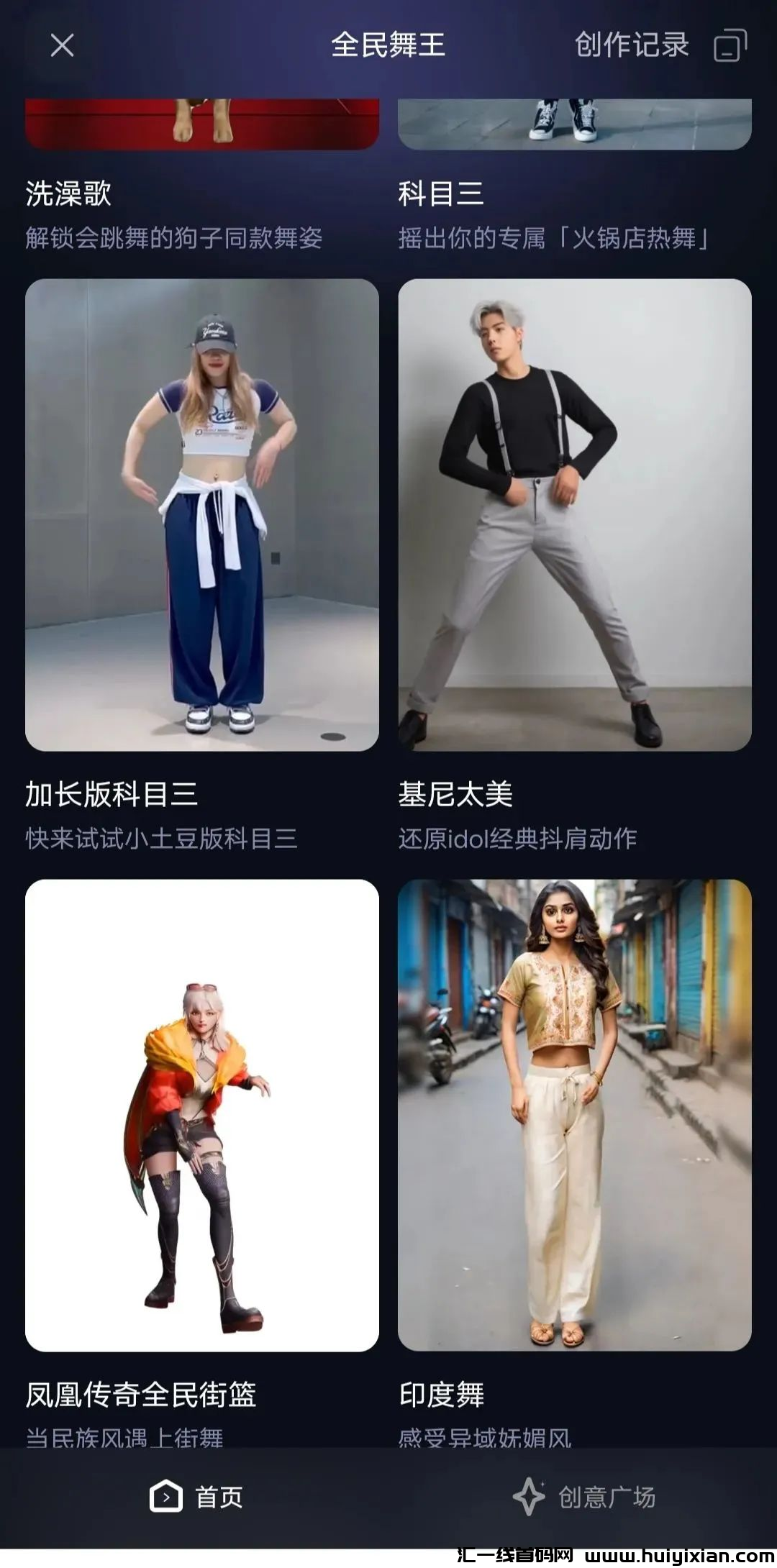Open 创作记录 creation history
Screen dimensions: 777x1568
point(632,45)
